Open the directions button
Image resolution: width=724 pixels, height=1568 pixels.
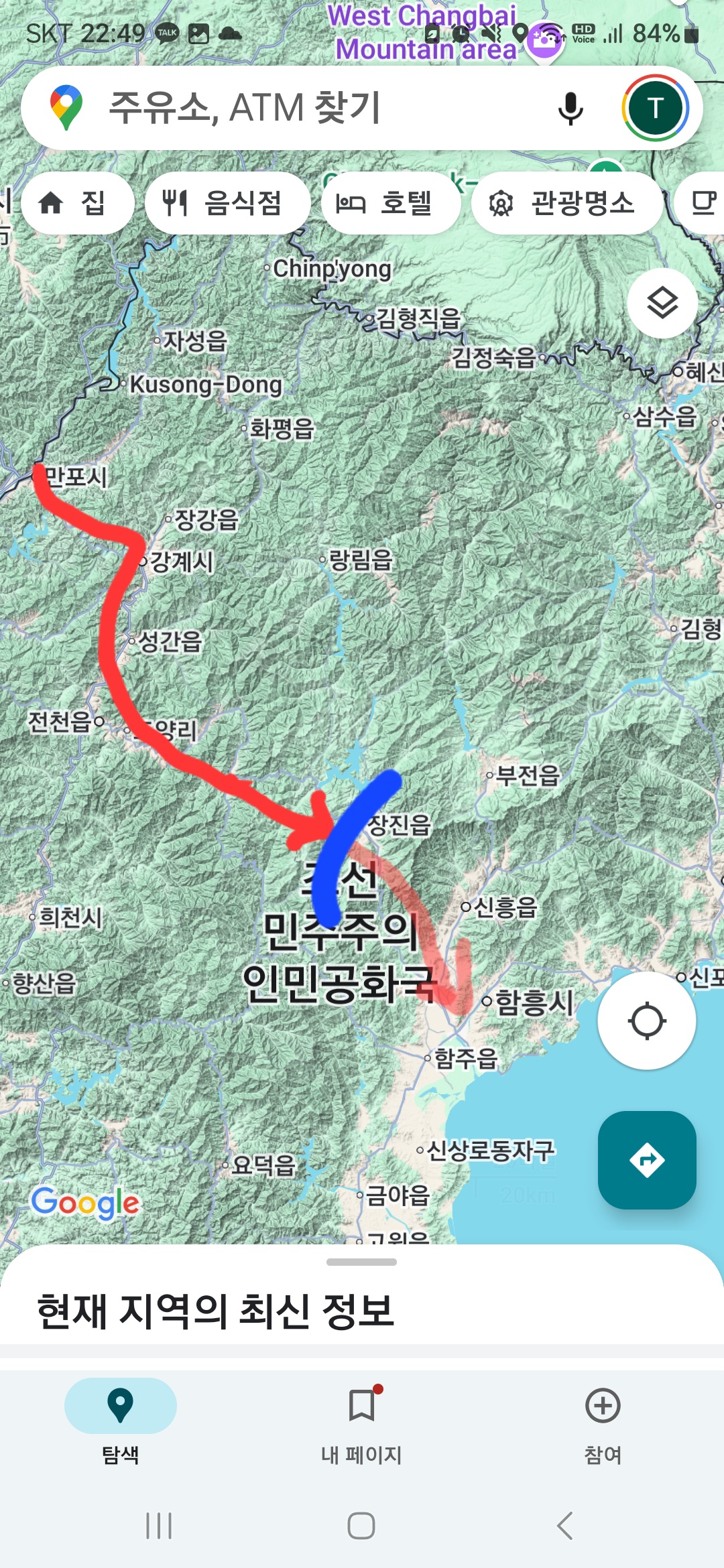[646, 1160]
